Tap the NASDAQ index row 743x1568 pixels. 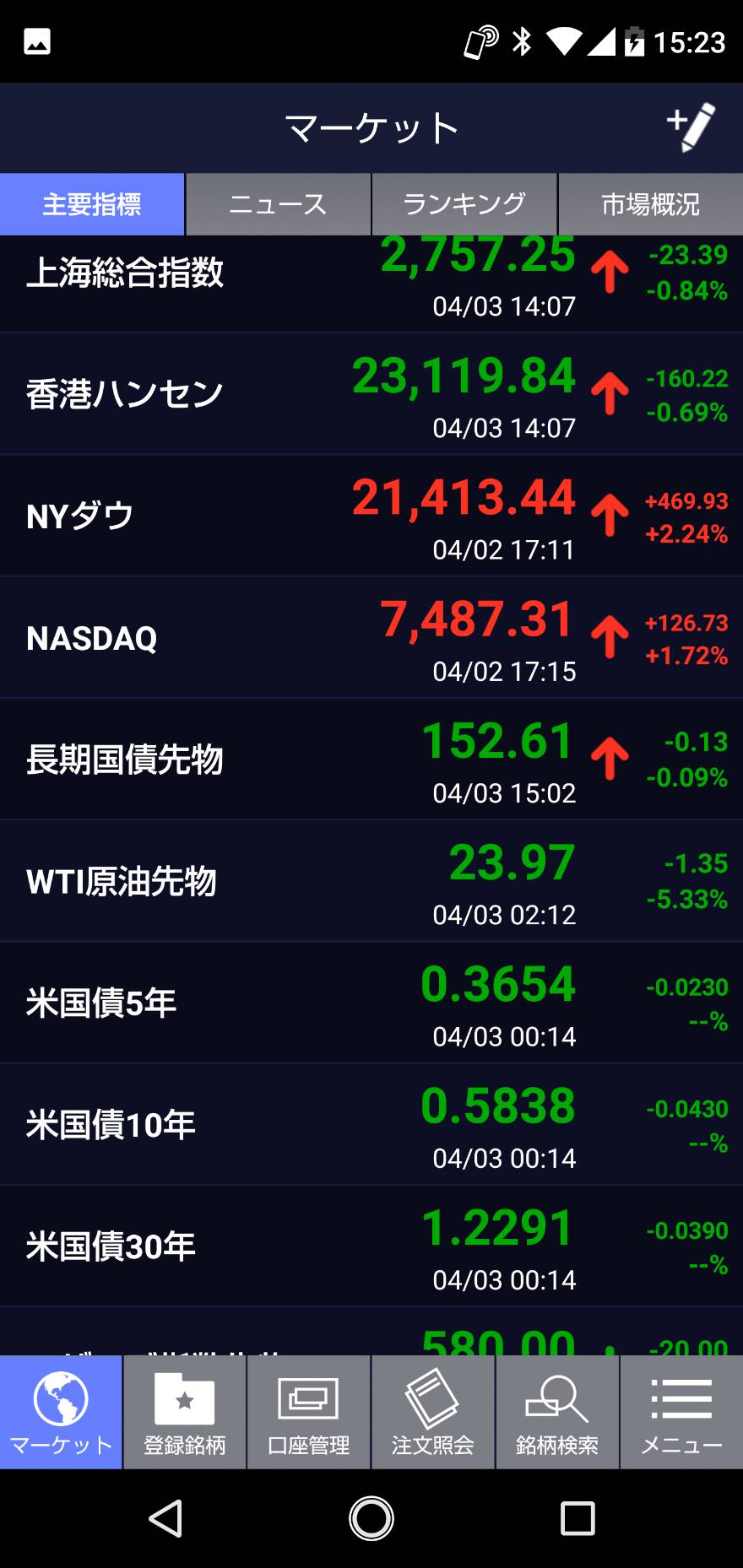tap(371, 637)
